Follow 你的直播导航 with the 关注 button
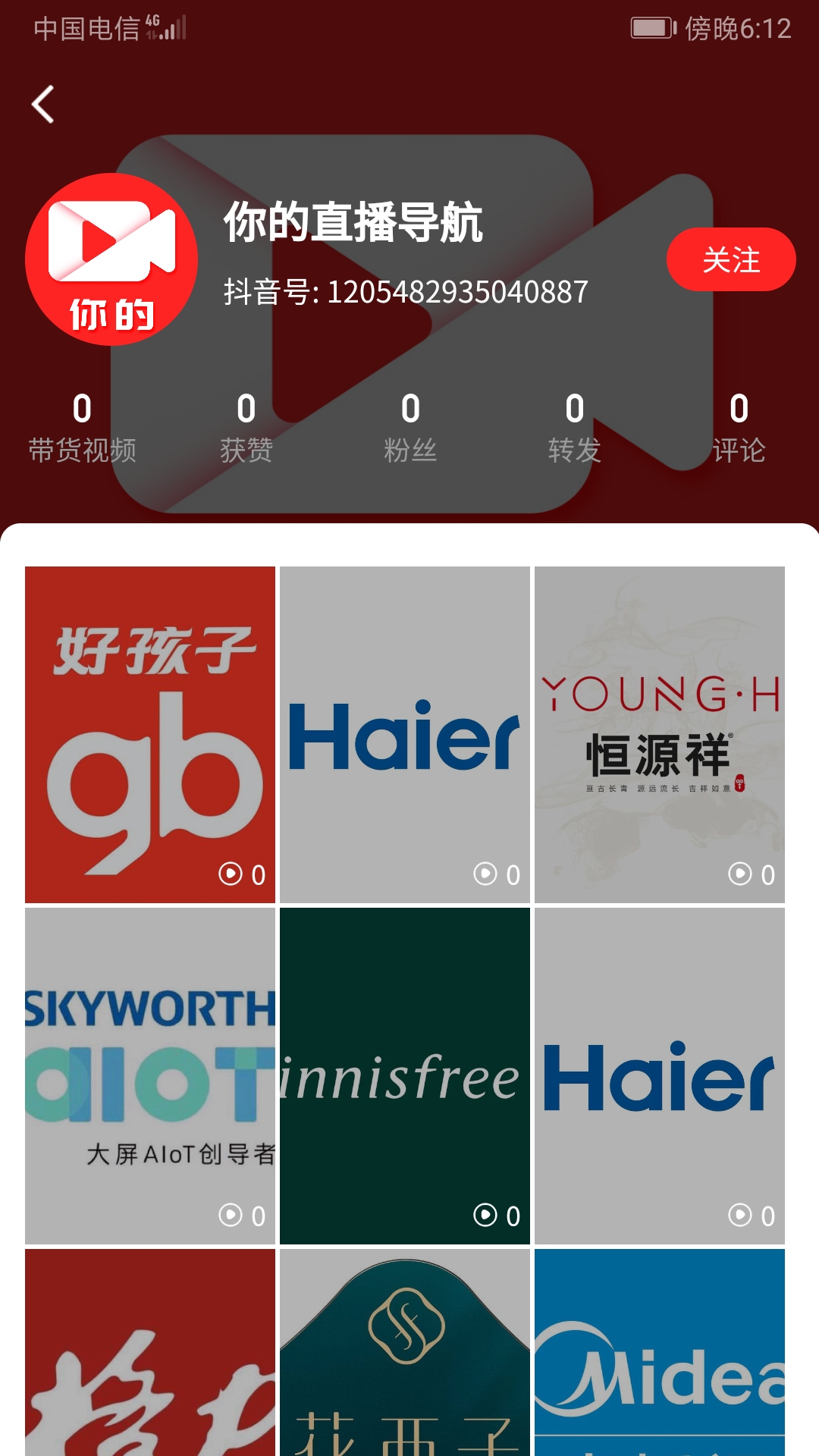 point(730,259)
